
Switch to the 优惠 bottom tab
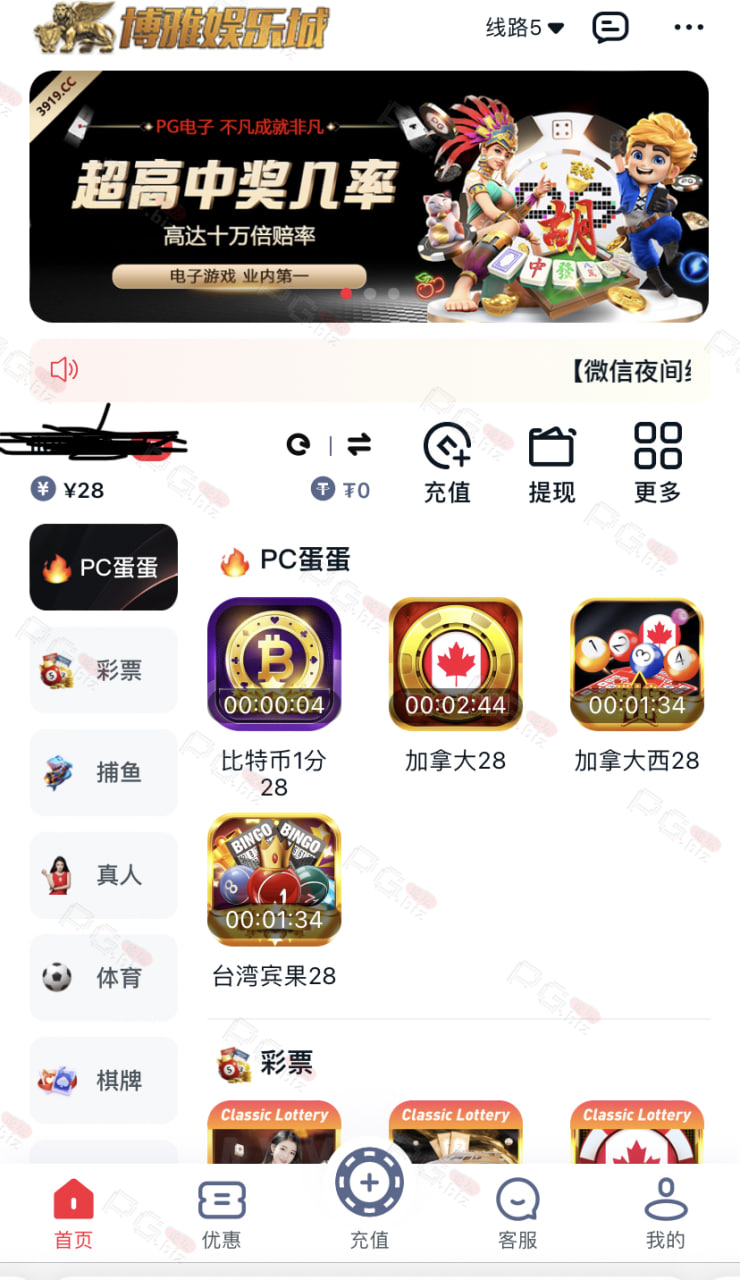(221, 1213)
